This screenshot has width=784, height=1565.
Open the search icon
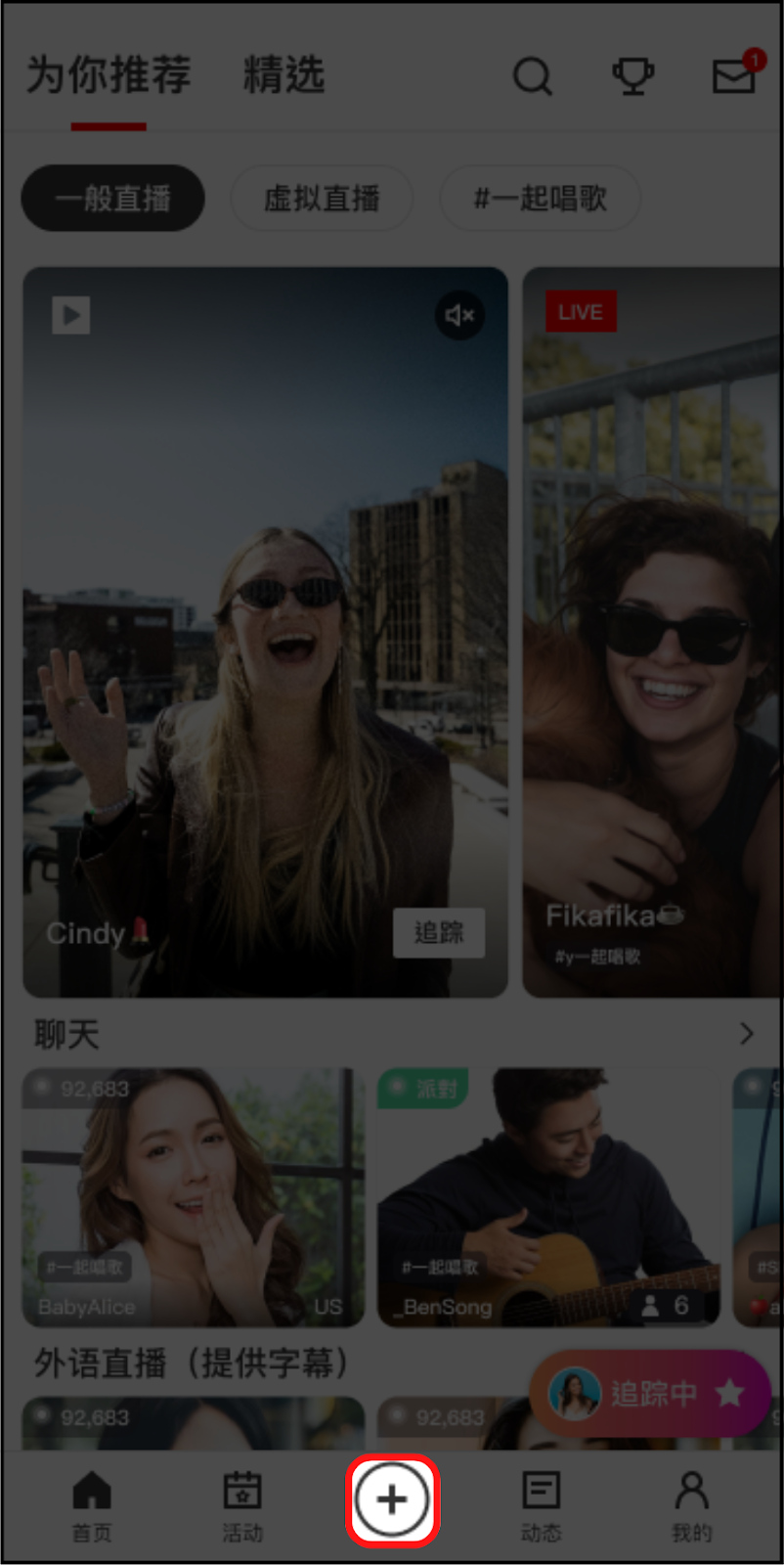pos(533,76)
